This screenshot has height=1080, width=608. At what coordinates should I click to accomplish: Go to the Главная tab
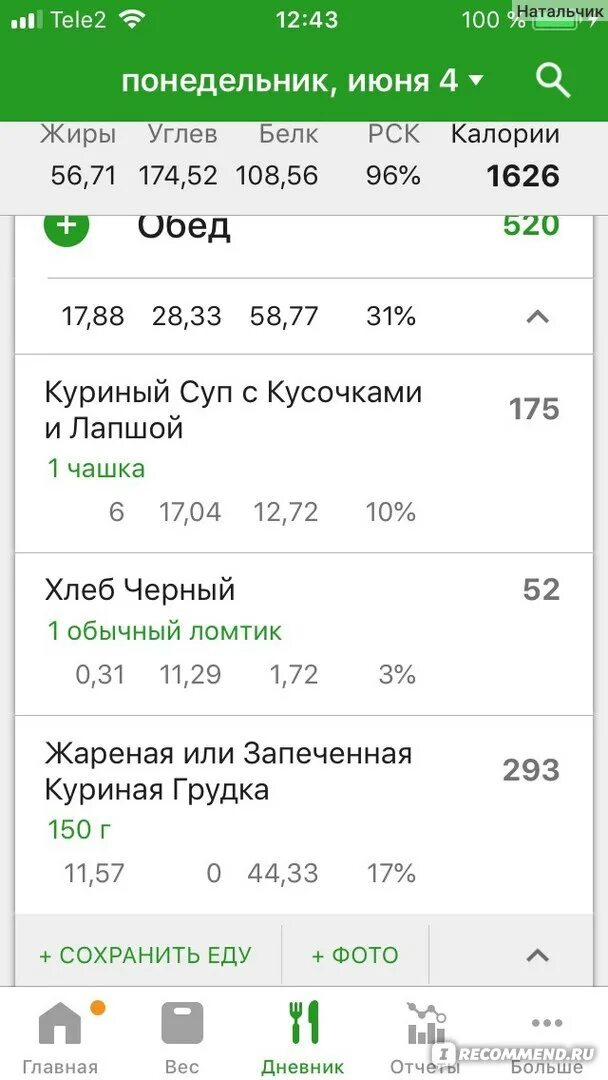(61, 1035)
